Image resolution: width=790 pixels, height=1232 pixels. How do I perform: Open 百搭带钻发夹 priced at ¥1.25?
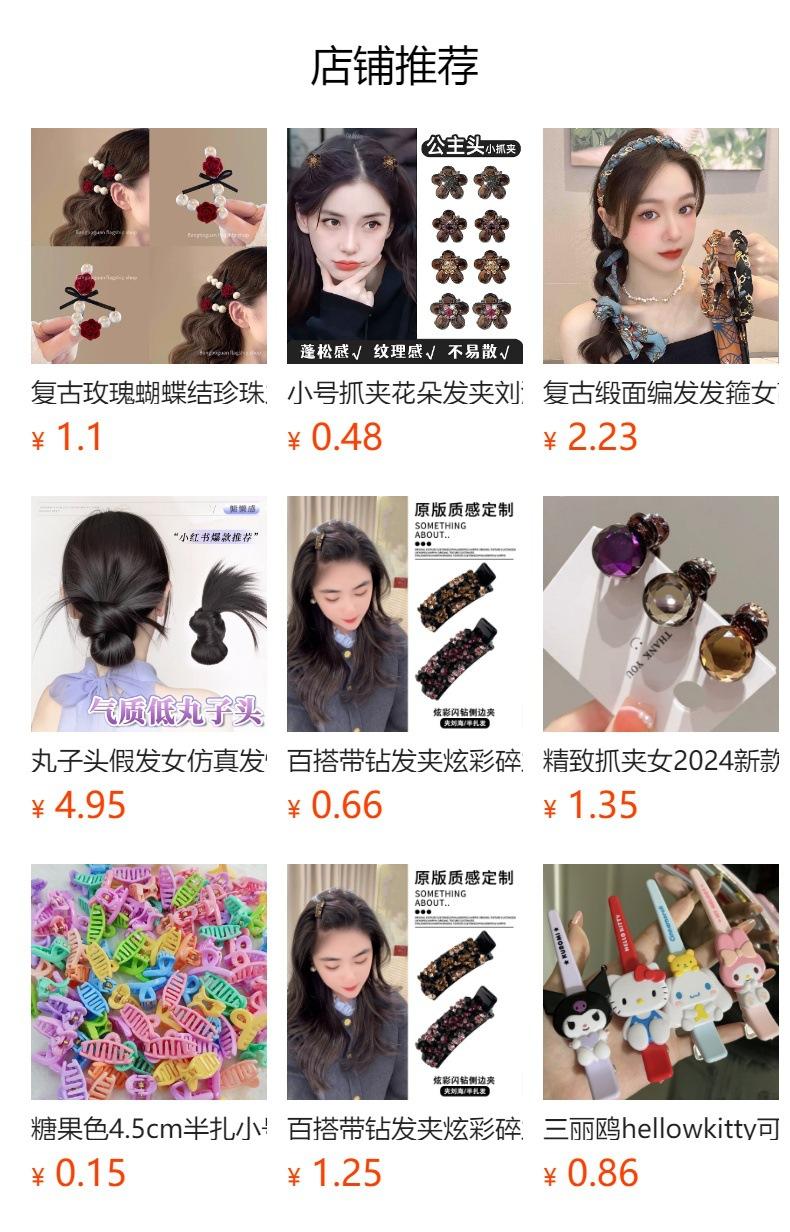(405, 1027)
